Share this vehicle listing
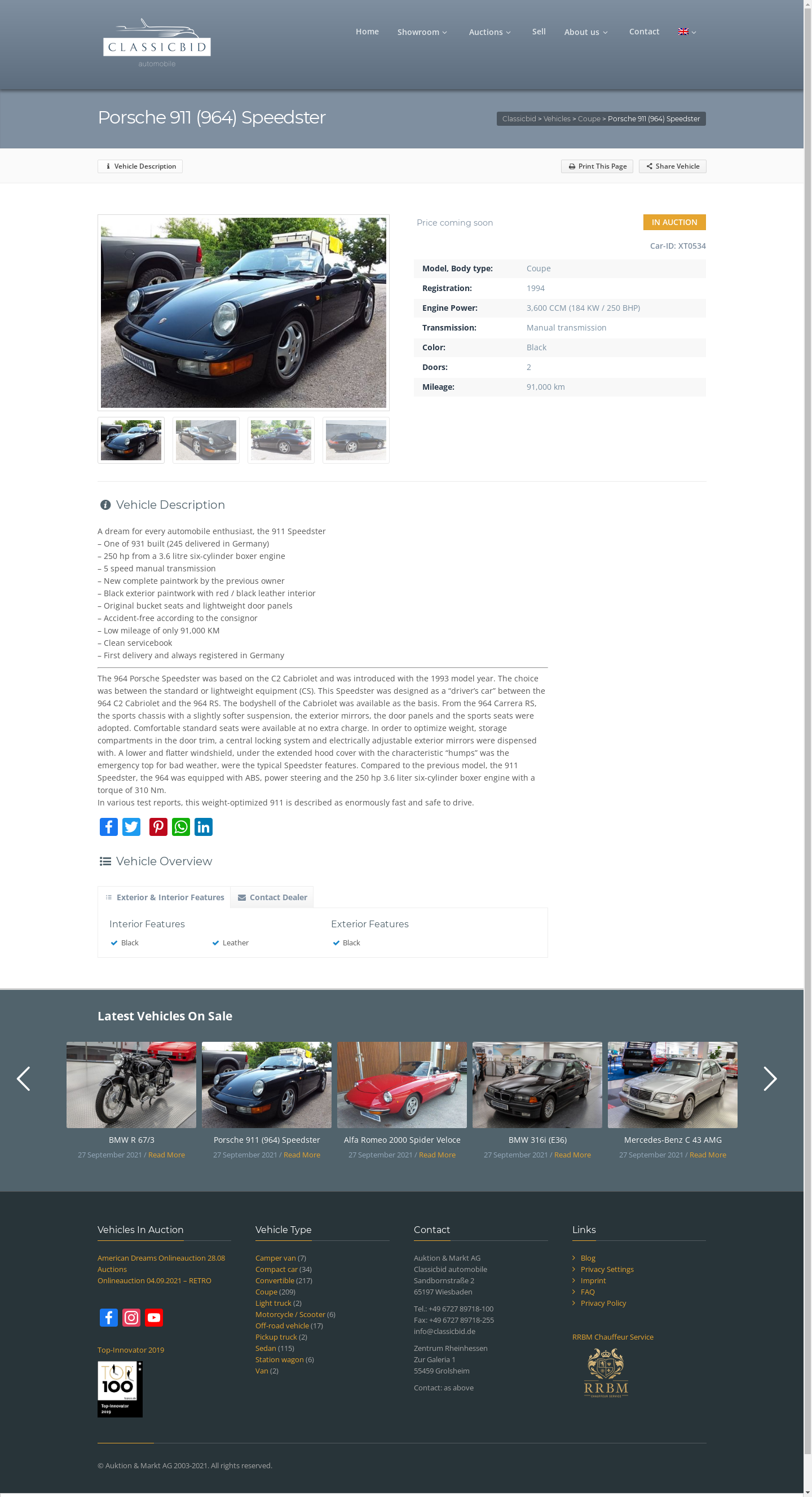Viewport: 812px width, 1497px height. click(672, 166)
